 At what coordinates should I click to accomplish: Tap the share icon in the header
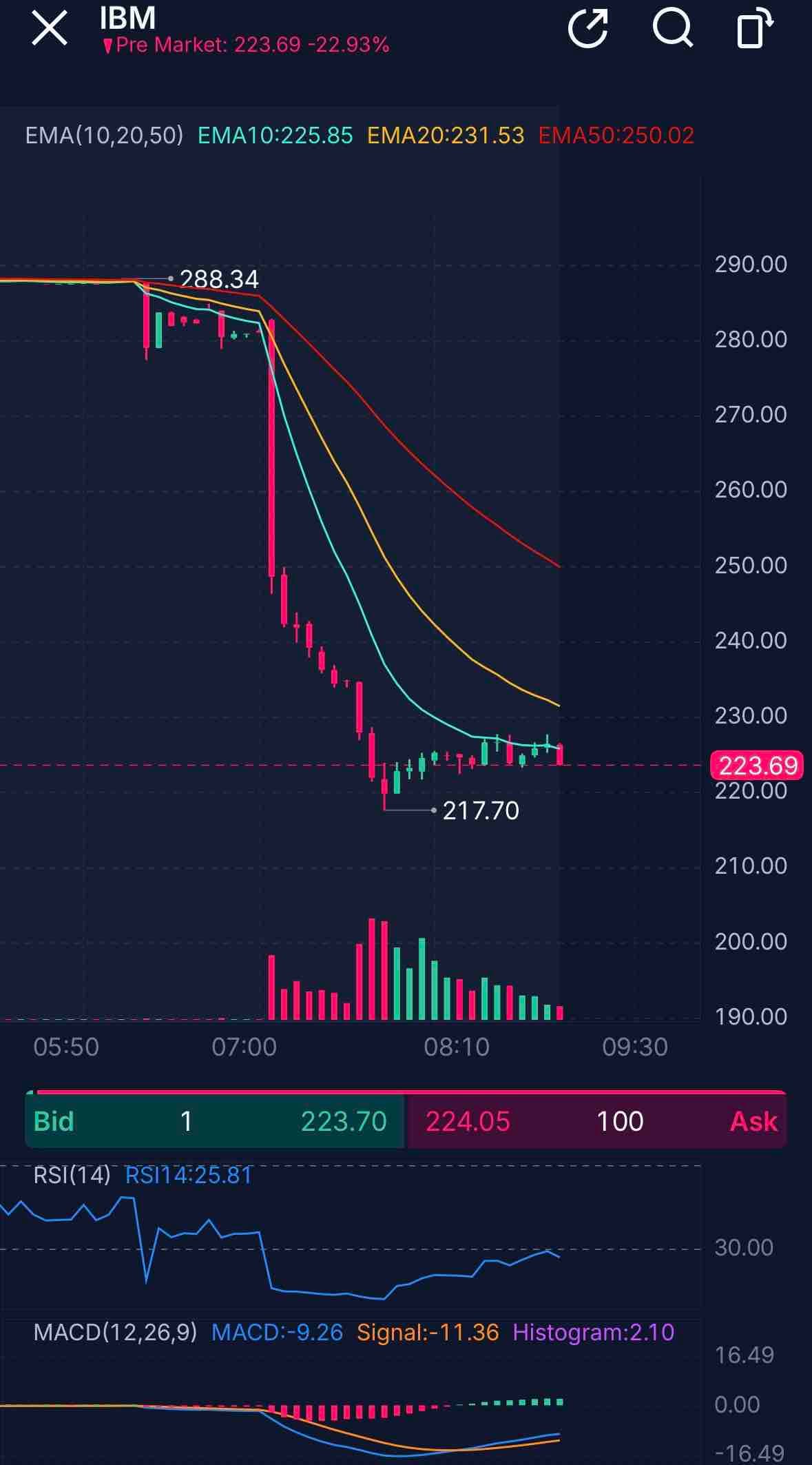click(587, 28)
